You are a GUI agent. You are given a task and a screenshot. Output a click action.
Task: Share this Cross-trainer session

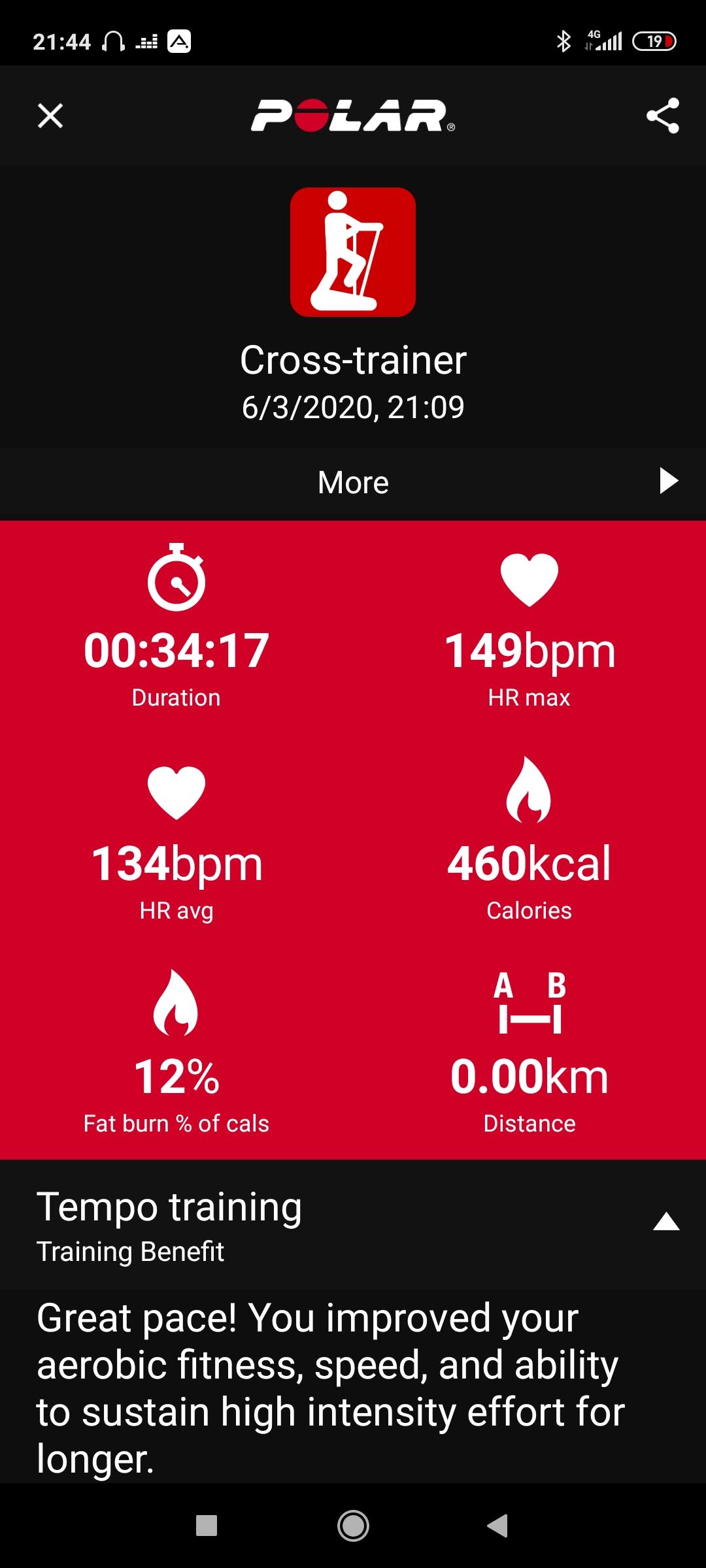click(x=663, y=116)
